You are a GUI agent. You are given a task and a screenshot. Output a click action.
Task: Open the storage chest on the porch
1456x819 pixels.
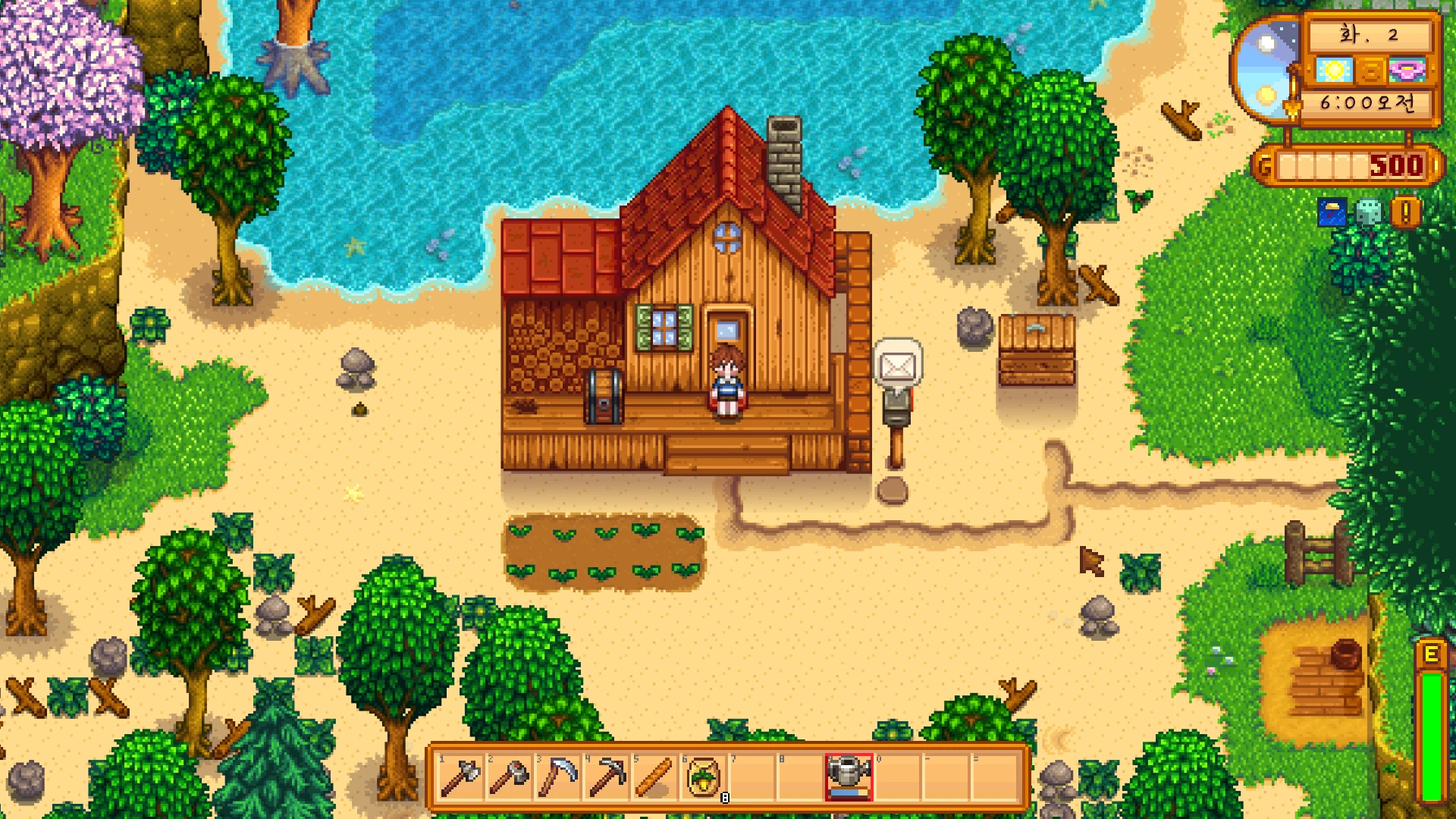pyautogui.click(x=604, y=396)
